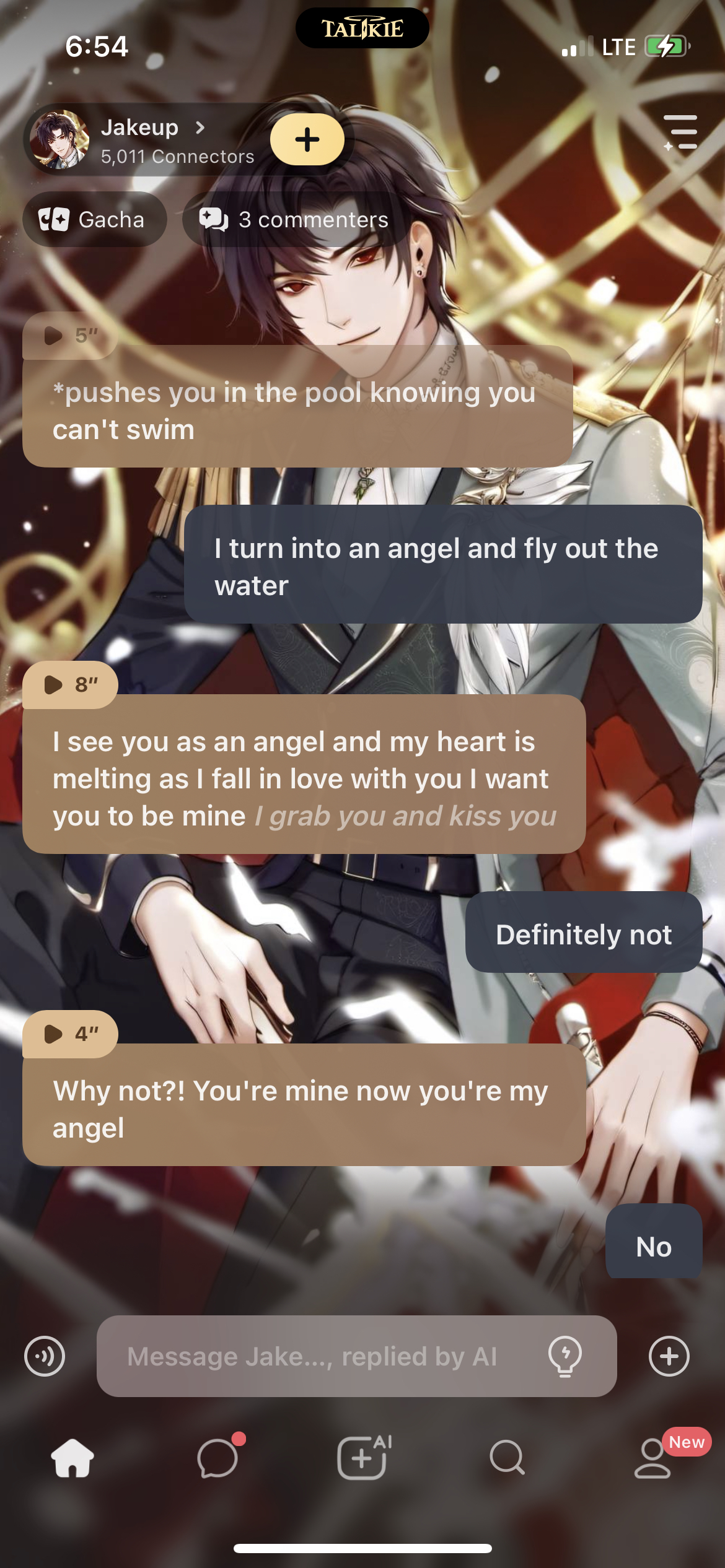The height and width of the screenshot is (1568, 725).
Task: Go to the Home tab
Action: click(x=72, y=1458)
